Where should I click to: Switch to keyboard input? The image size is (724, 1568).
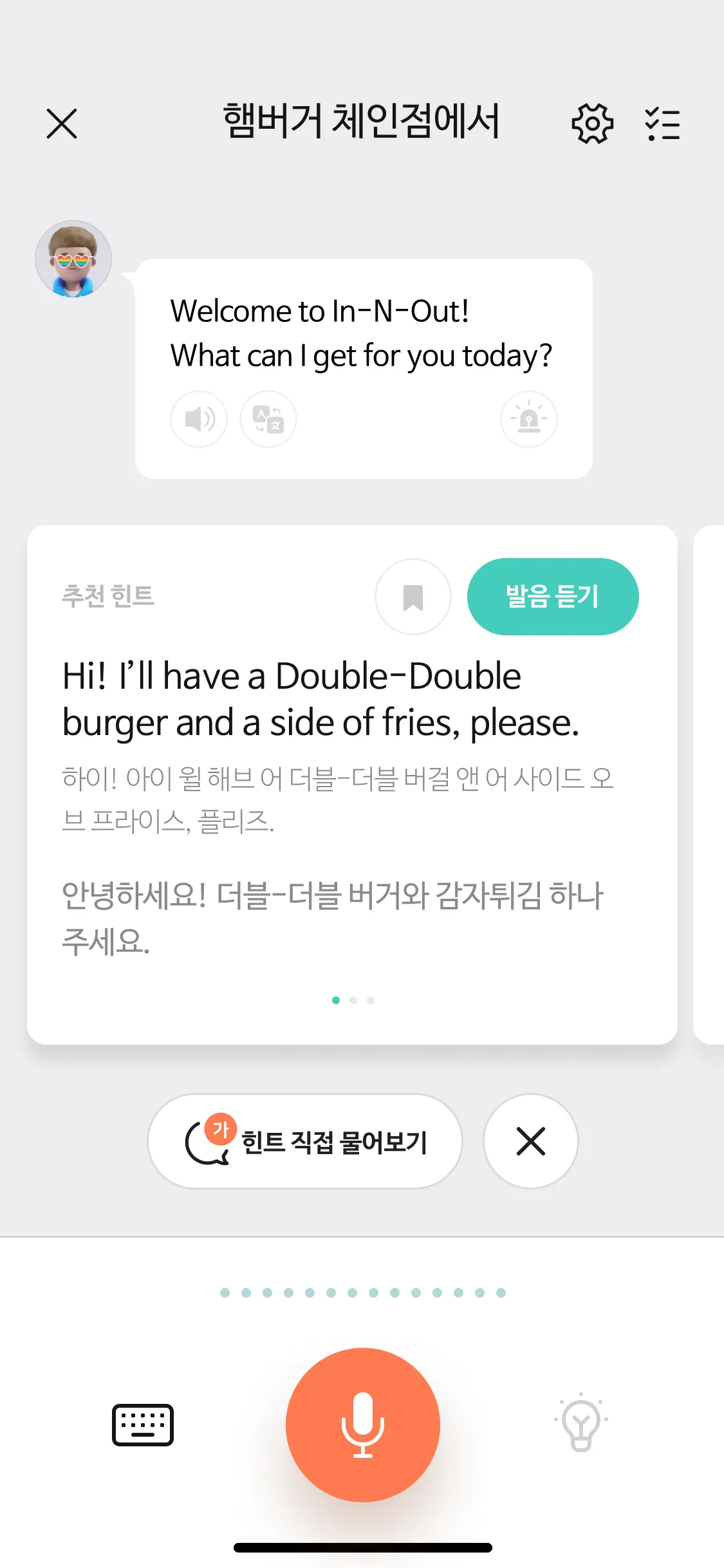(x=143, y=1424)
